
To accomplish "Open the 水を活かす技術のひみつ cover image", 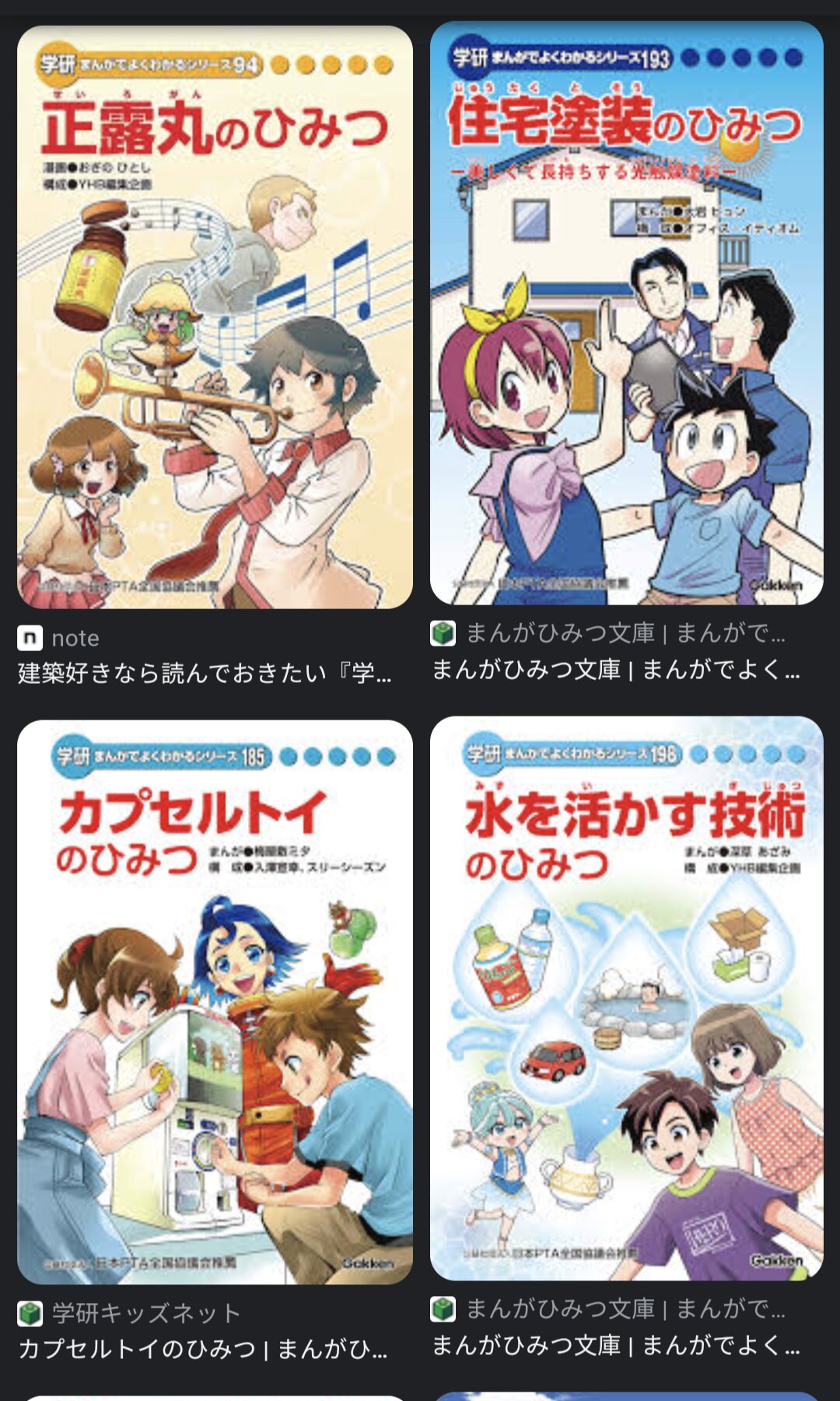I will [x=626, y=998].
